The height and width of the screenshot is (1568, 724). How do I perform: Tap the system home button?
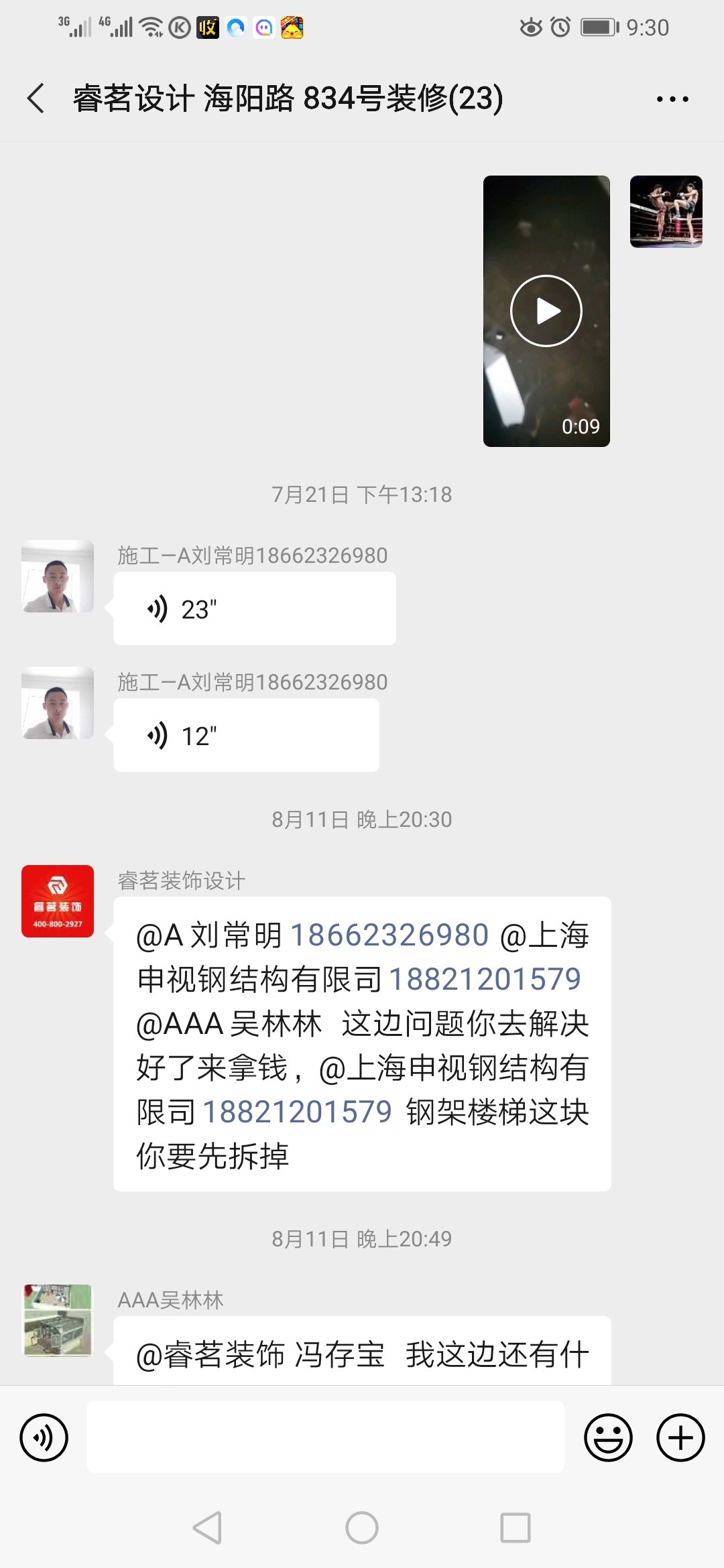362,1528
